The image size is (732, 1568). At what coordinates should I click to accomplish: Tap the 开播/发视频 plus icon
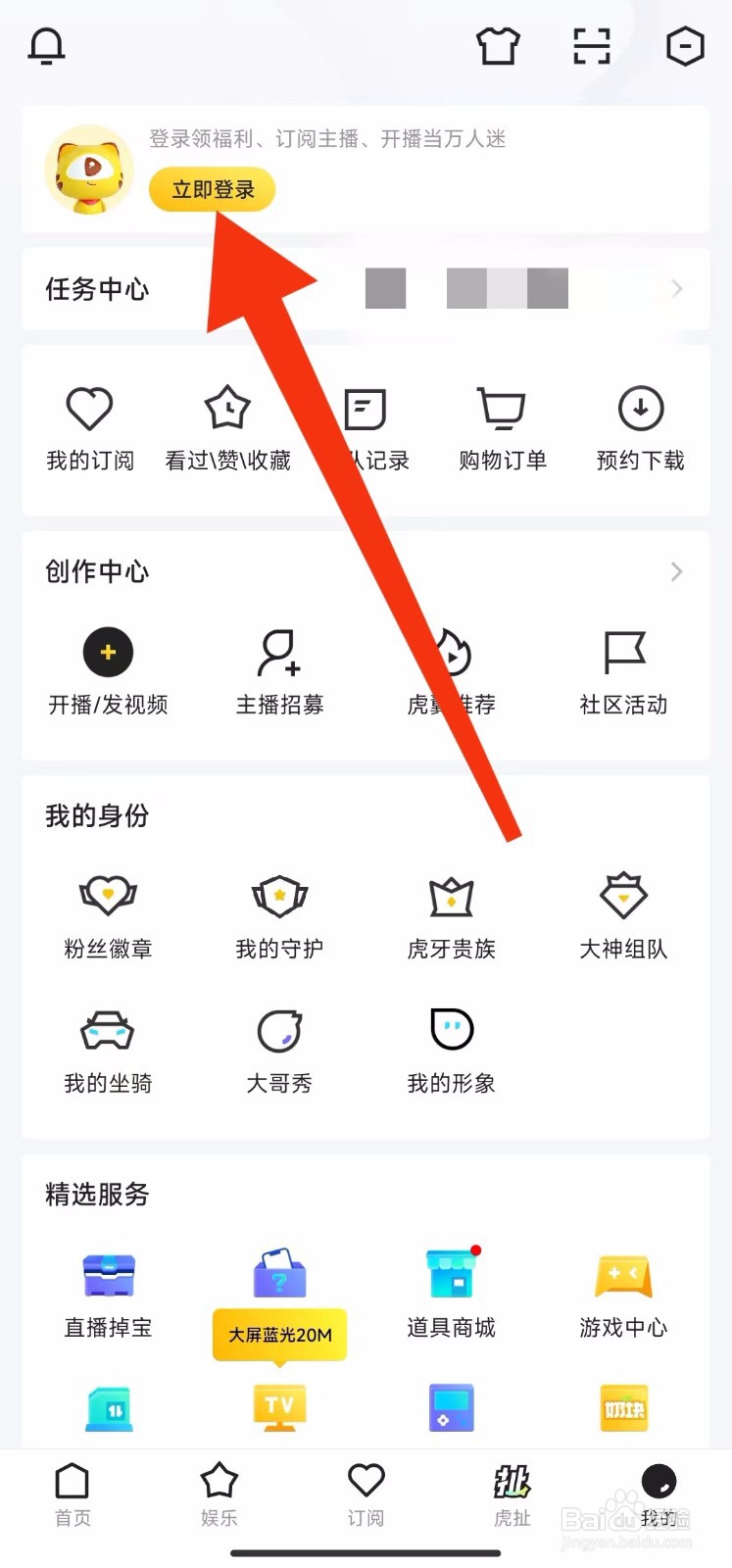tap(108, 652)
